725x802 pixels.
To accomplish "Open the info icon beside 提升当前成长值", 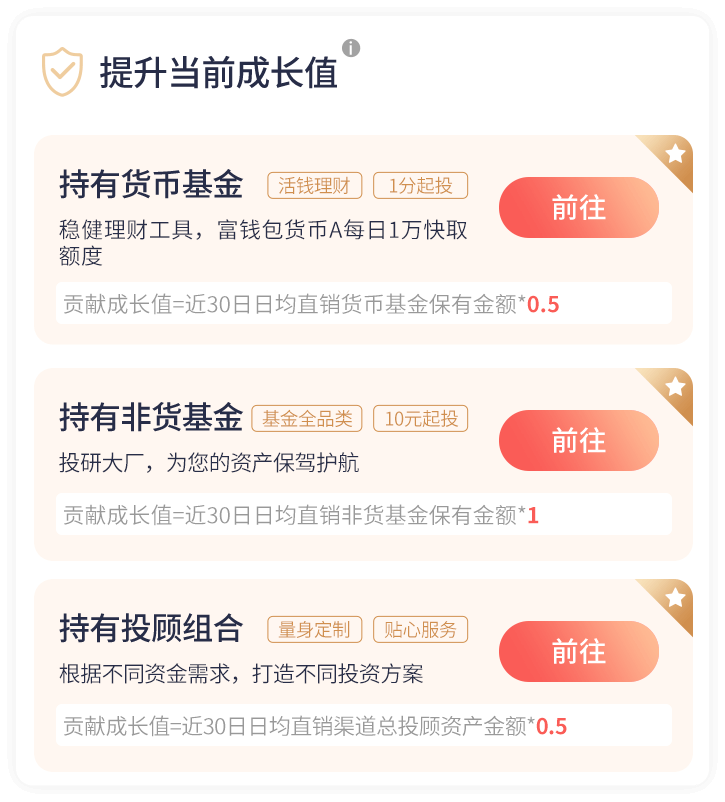I will click(x=351, y=48).
